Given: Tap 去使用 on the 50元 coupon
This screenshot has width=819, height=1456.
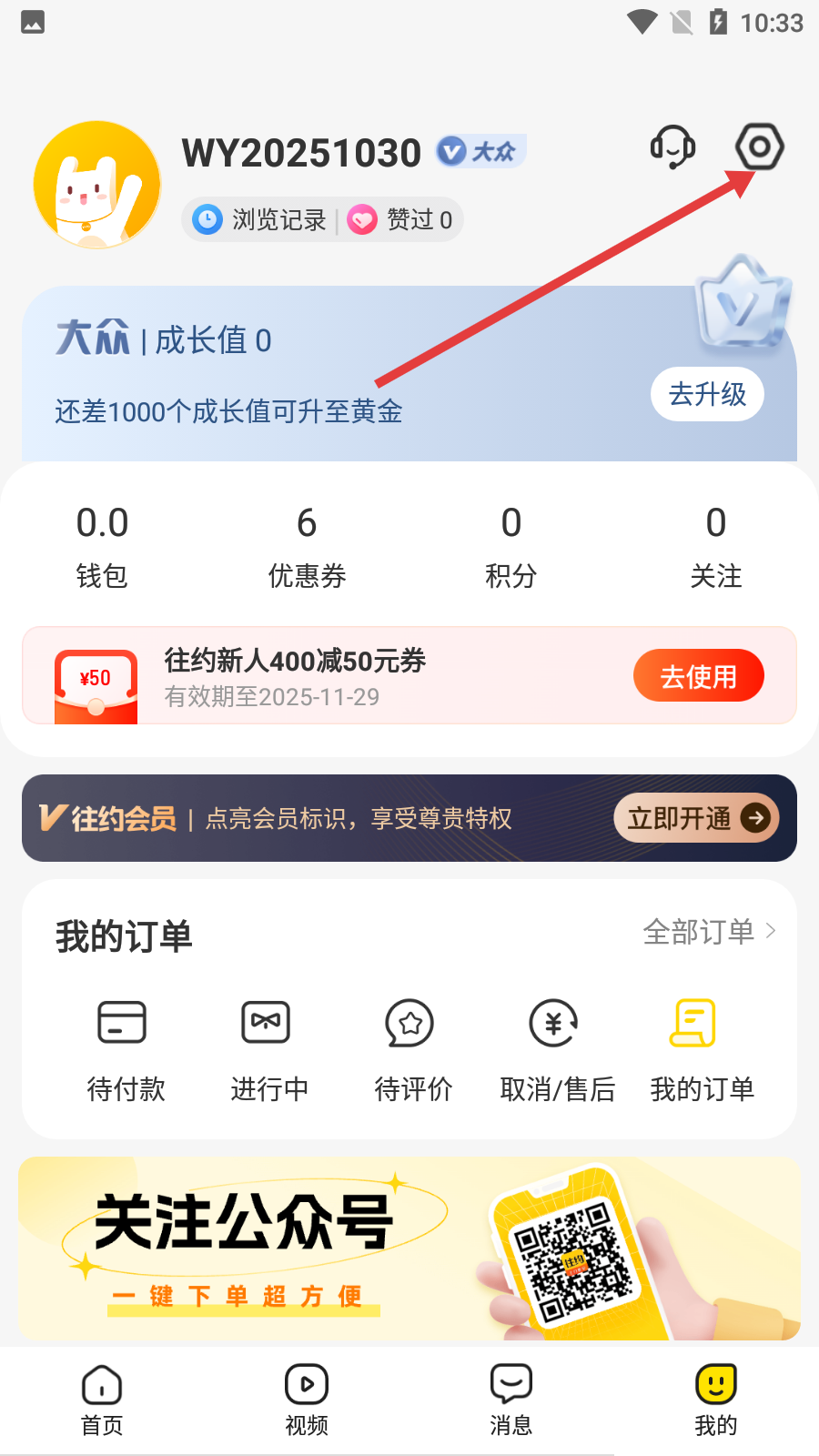Looking at the screenshot, I should tap(698, 676).
